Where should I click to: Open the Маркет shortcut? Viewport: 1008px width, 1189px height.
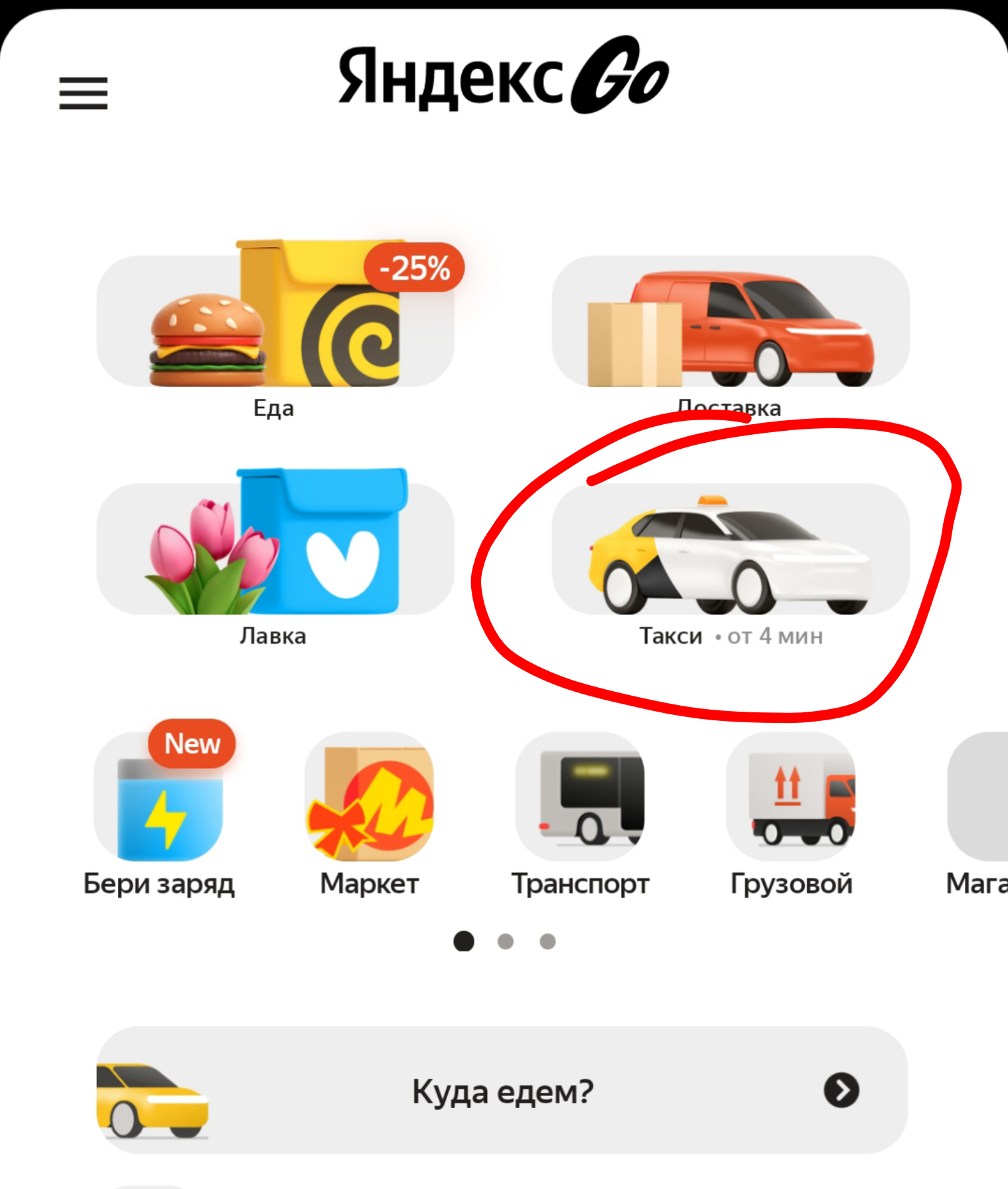(x=370, y=797)
